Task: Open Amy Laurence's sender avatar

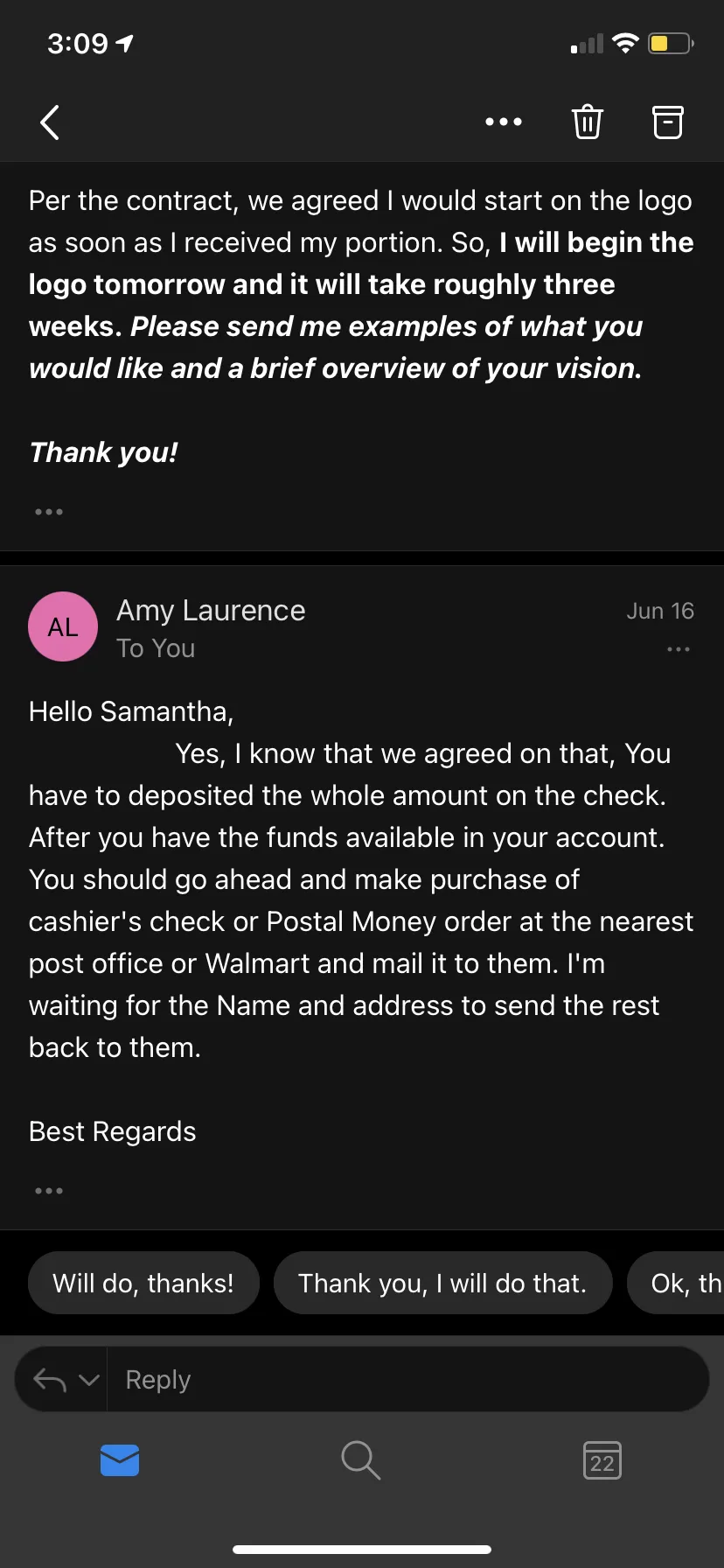Action: pos(63,626)
